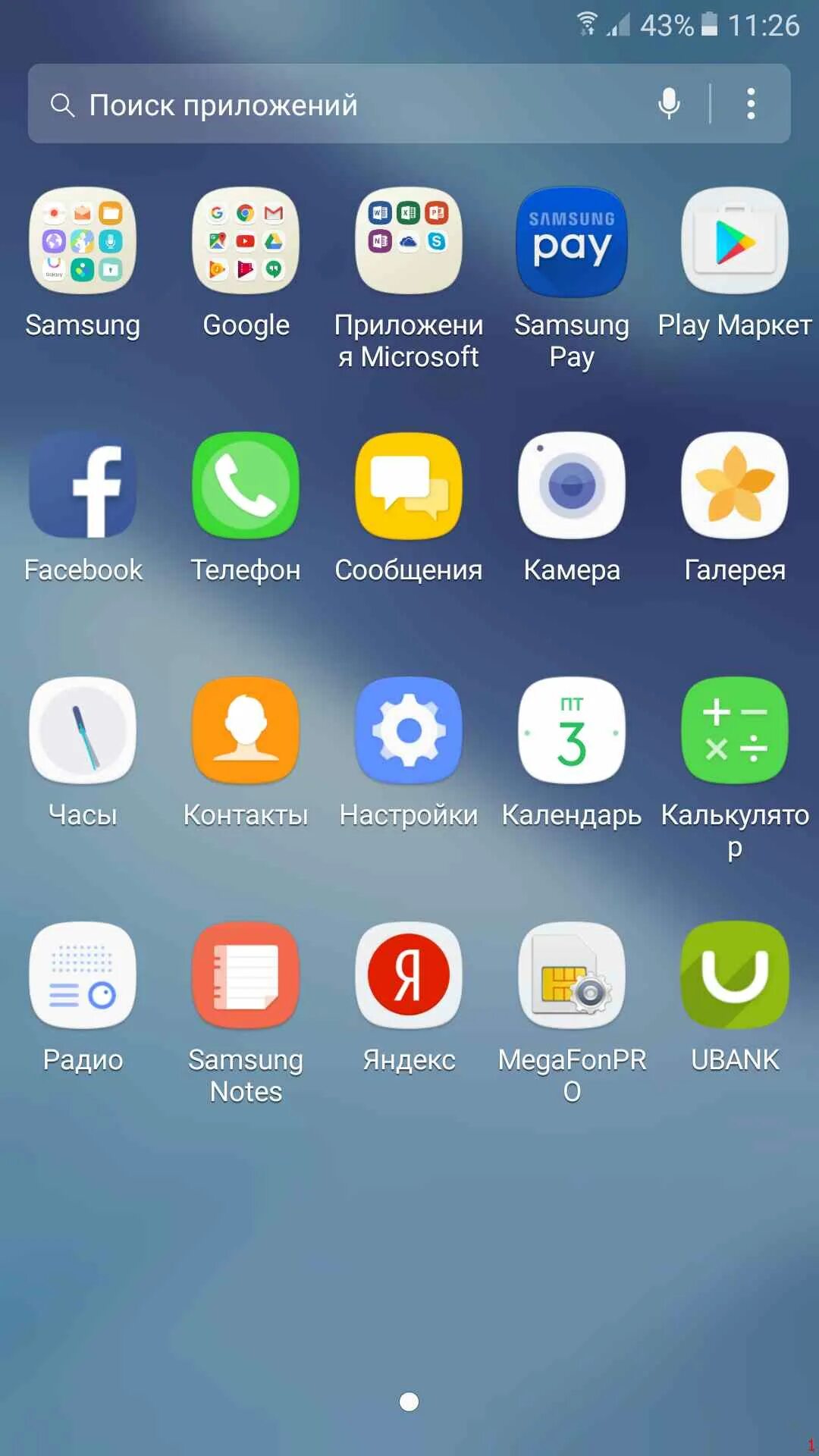819x1456 pixels.
Task: Open Play Маркет
Action: click(735, 241)
